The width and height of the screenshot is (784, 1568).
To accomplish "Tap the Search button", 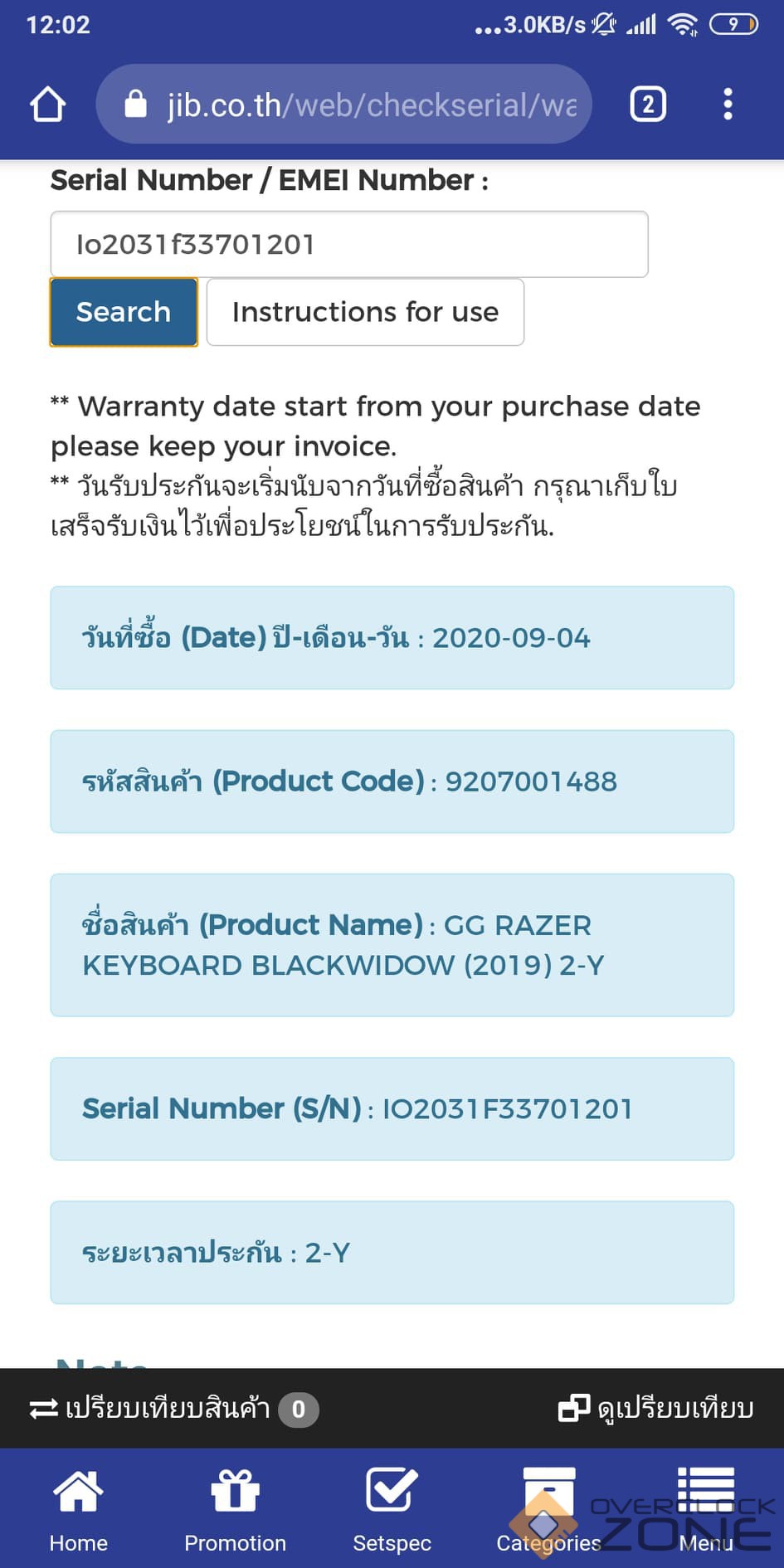I will point(124,312).
